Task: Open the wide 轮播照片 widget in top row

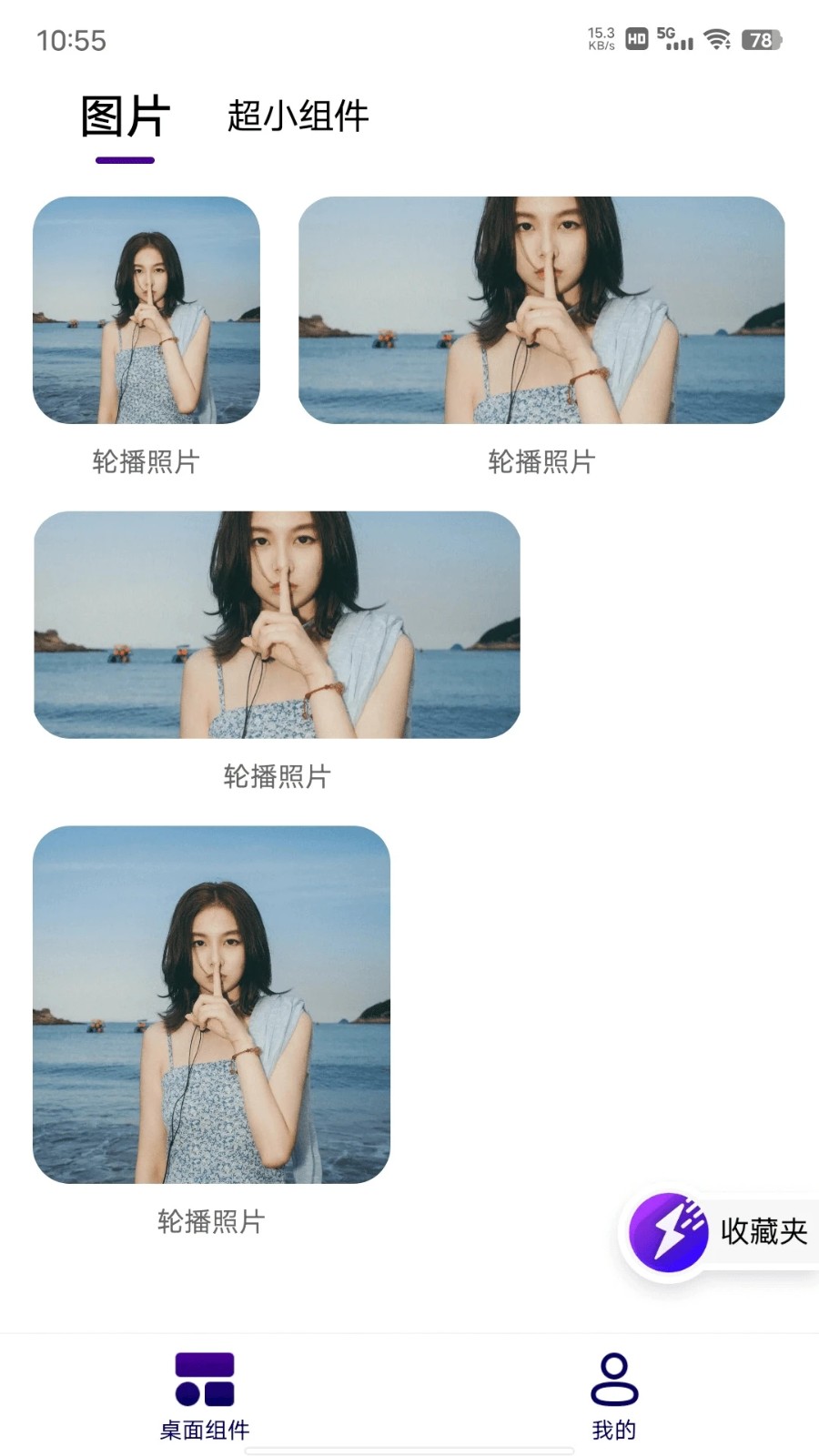Action: [541, 310]
